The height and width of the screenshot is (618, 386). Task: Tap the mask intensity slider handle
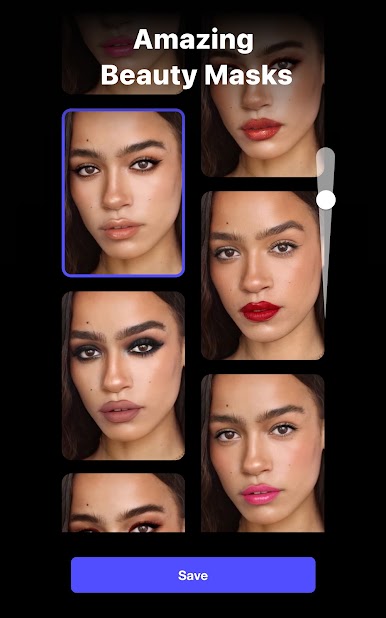[x=326, y=199]
